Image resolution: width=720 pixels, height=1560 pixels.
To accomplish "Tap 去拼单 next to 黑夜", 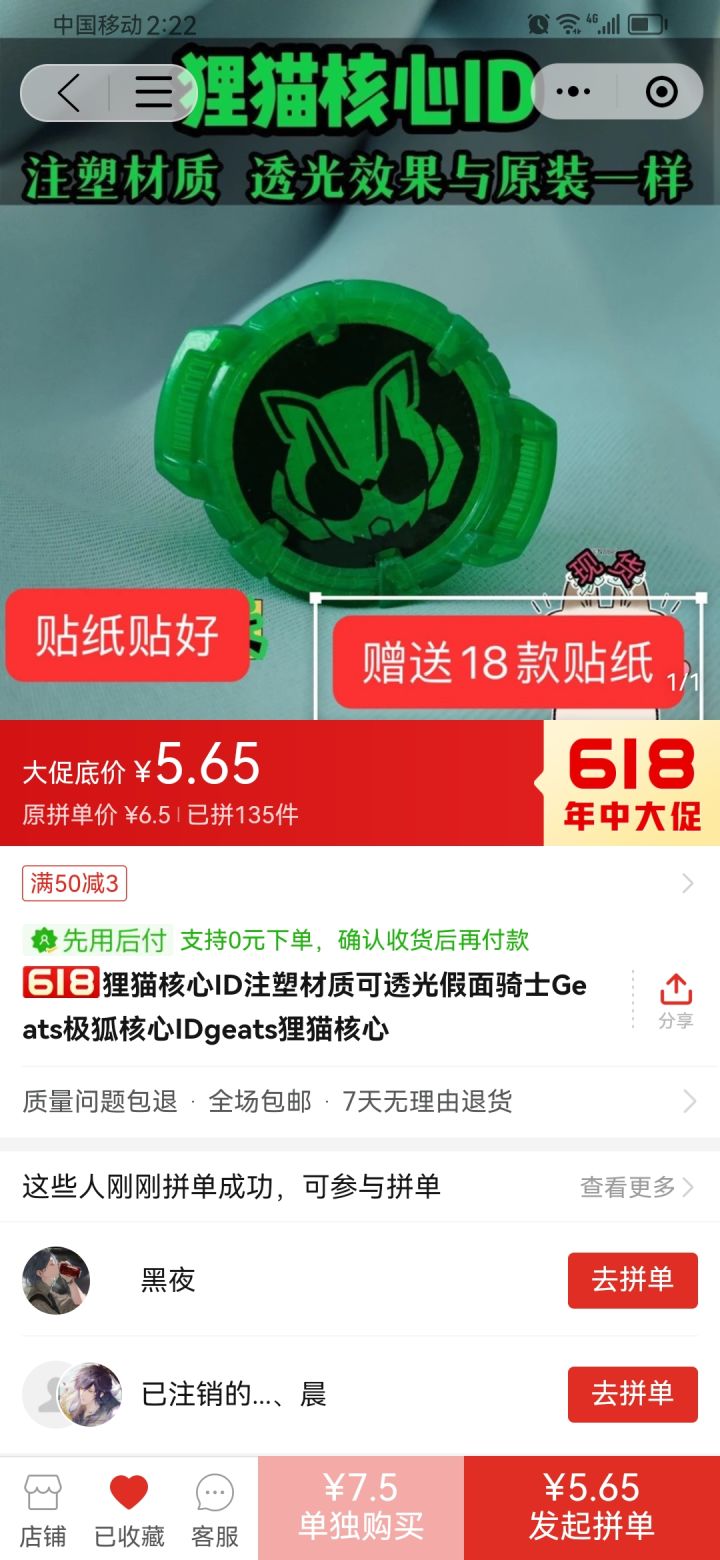I will point(630,1280).
